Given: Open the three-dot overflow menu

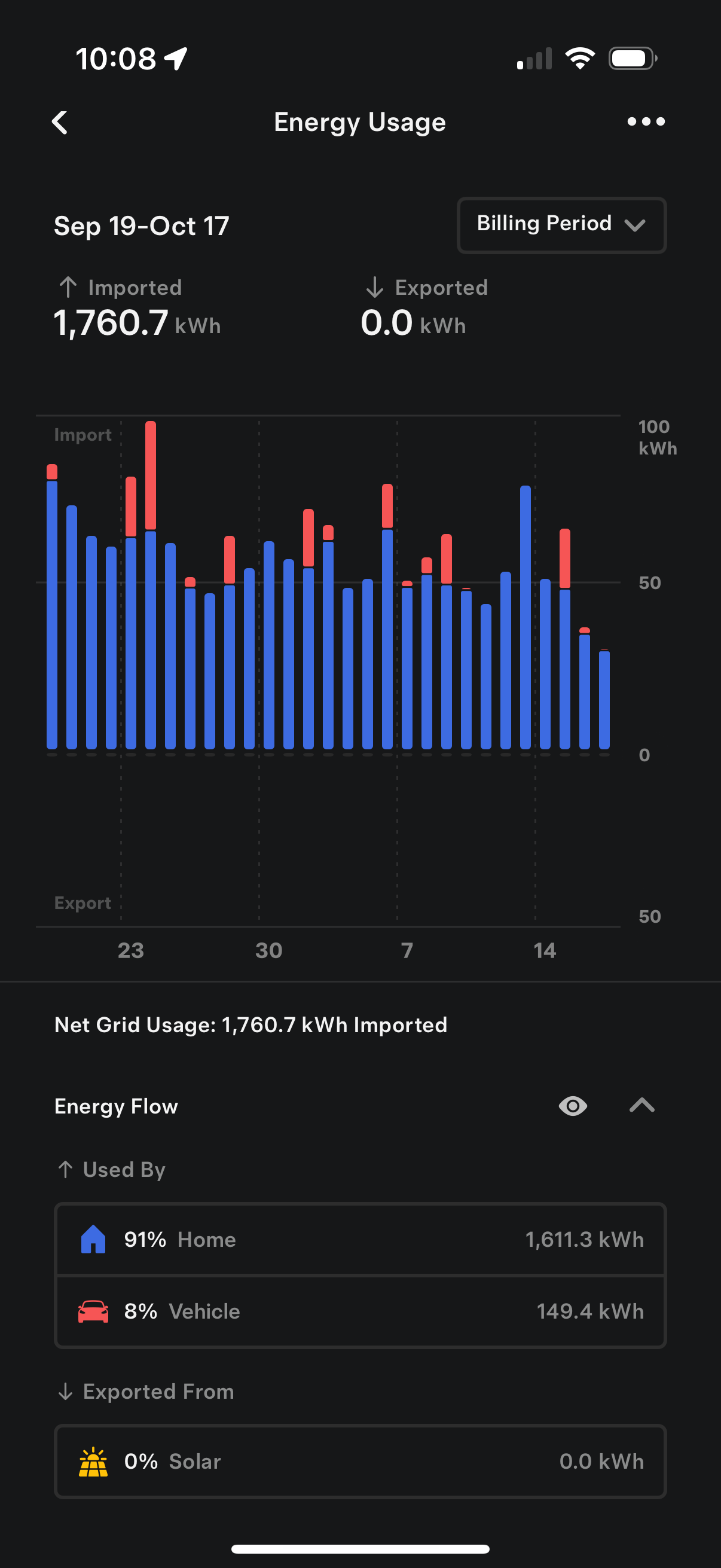Looking at the screenshot, I should pos(646,122).
